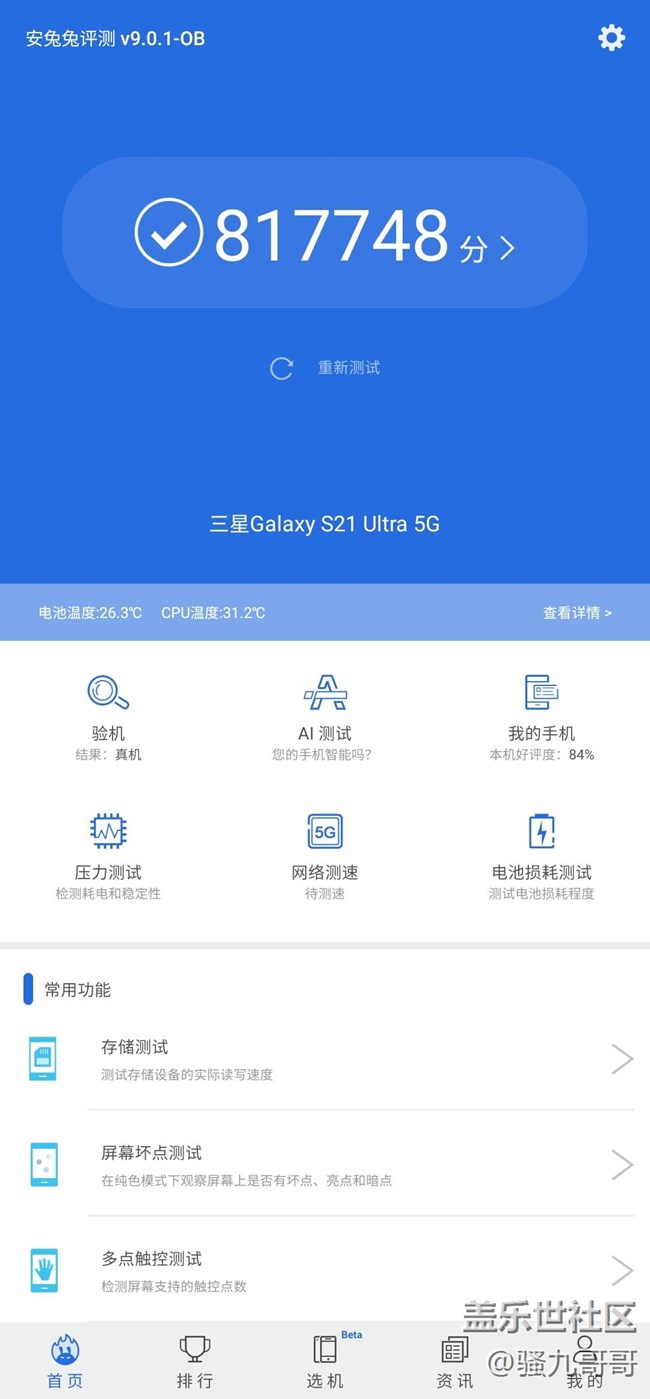Viewport: 650px width, 1399px height.
Task: Open 电池损耗测试 battery wear test
Action: point(541,855)
